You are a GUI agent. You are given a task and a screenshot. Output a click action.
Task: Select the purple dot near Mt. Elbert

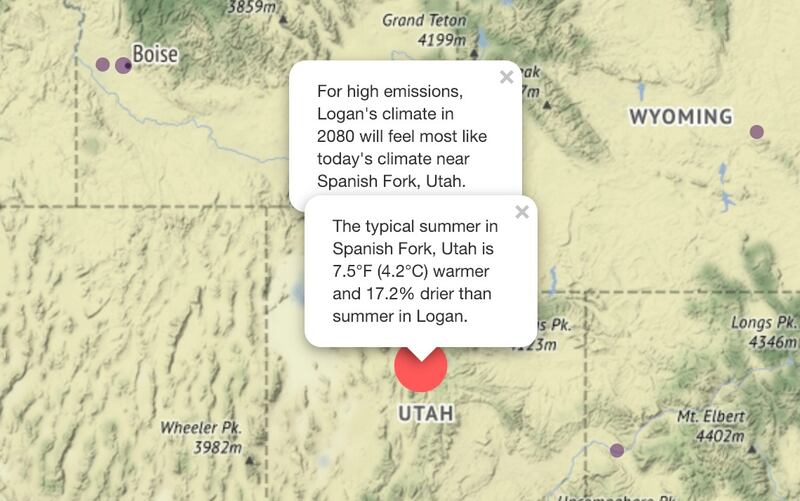coord(617,451)
